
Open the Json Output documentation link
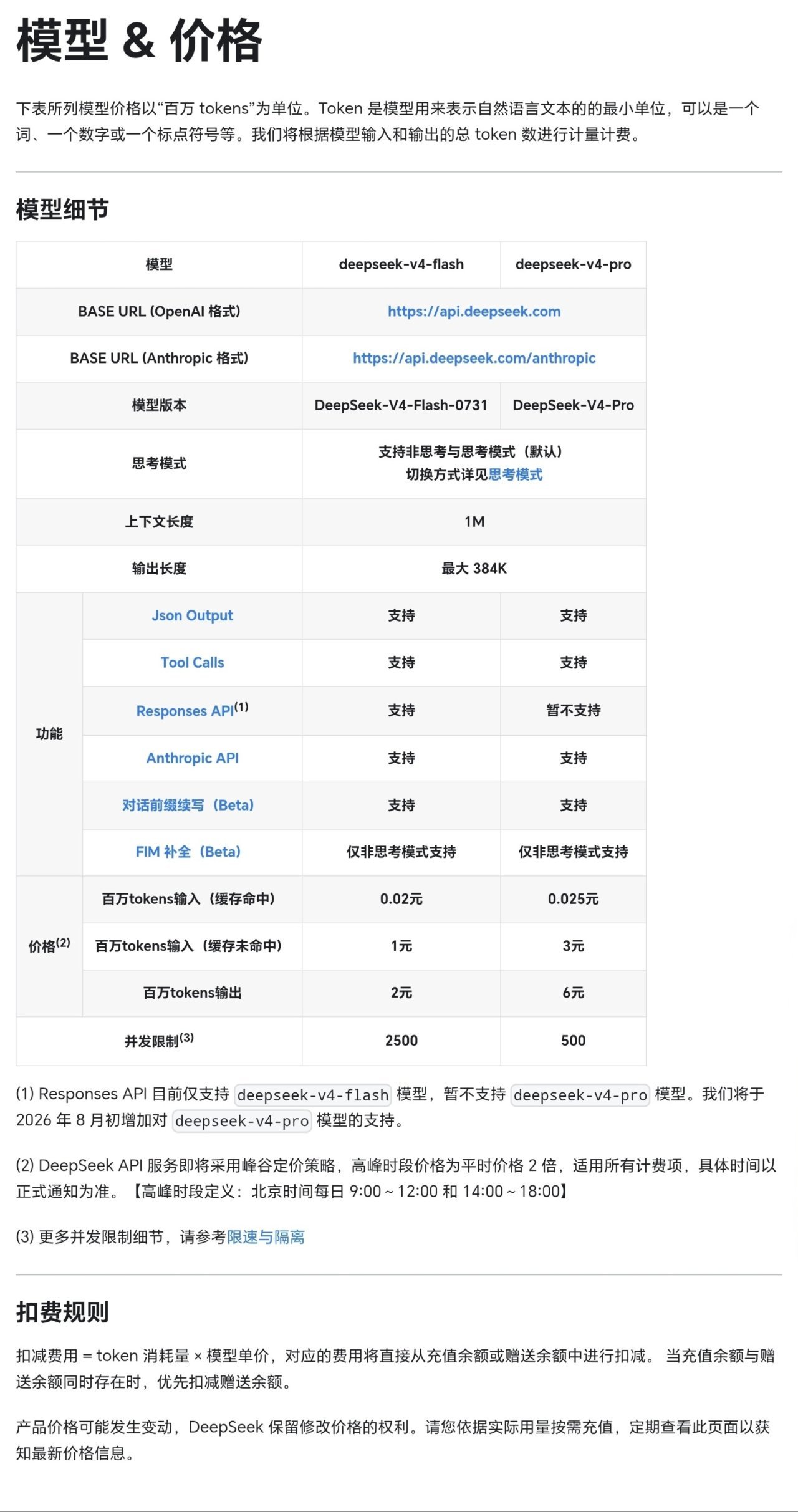coord(192,616)
